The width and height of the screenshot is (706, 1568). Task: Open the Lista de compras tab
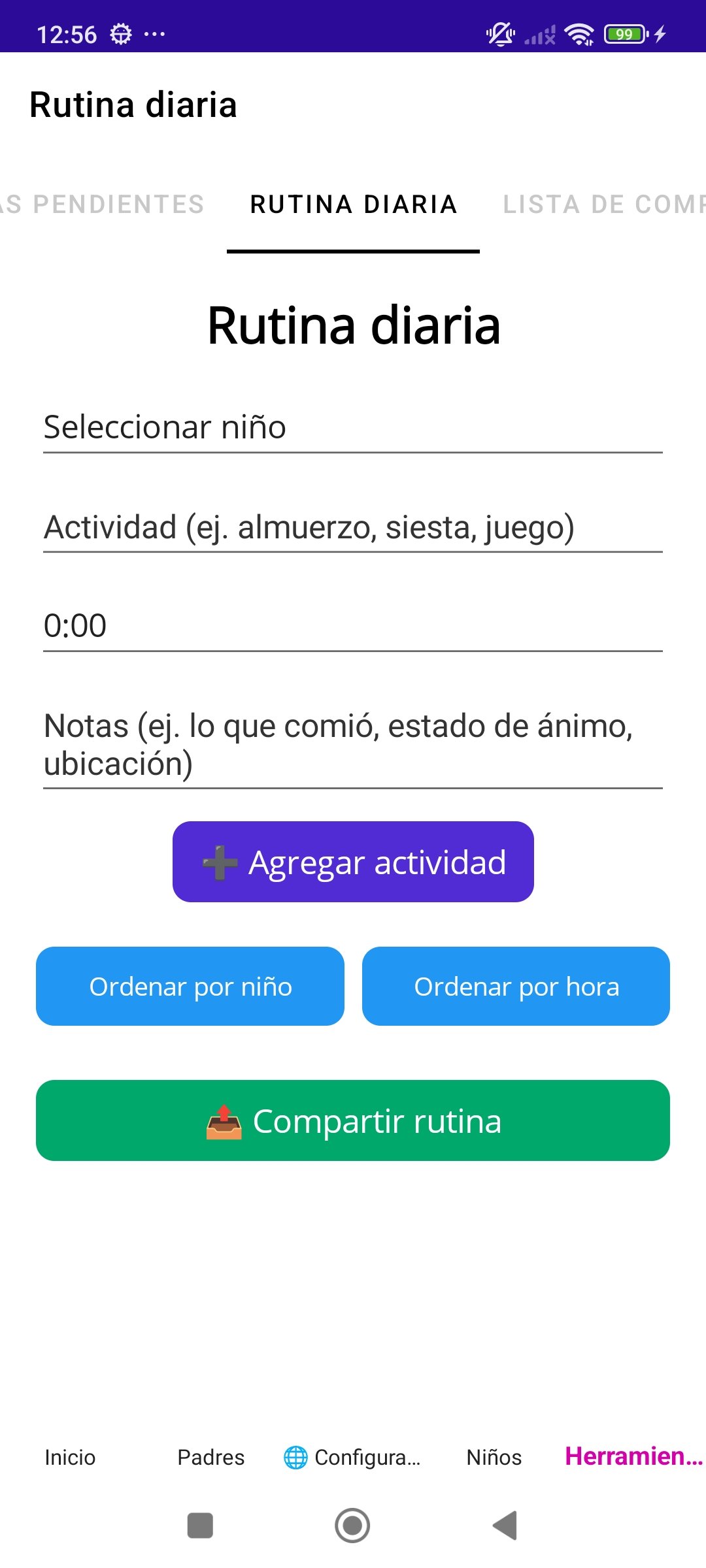pyautogui.click(x=601, y=204)
